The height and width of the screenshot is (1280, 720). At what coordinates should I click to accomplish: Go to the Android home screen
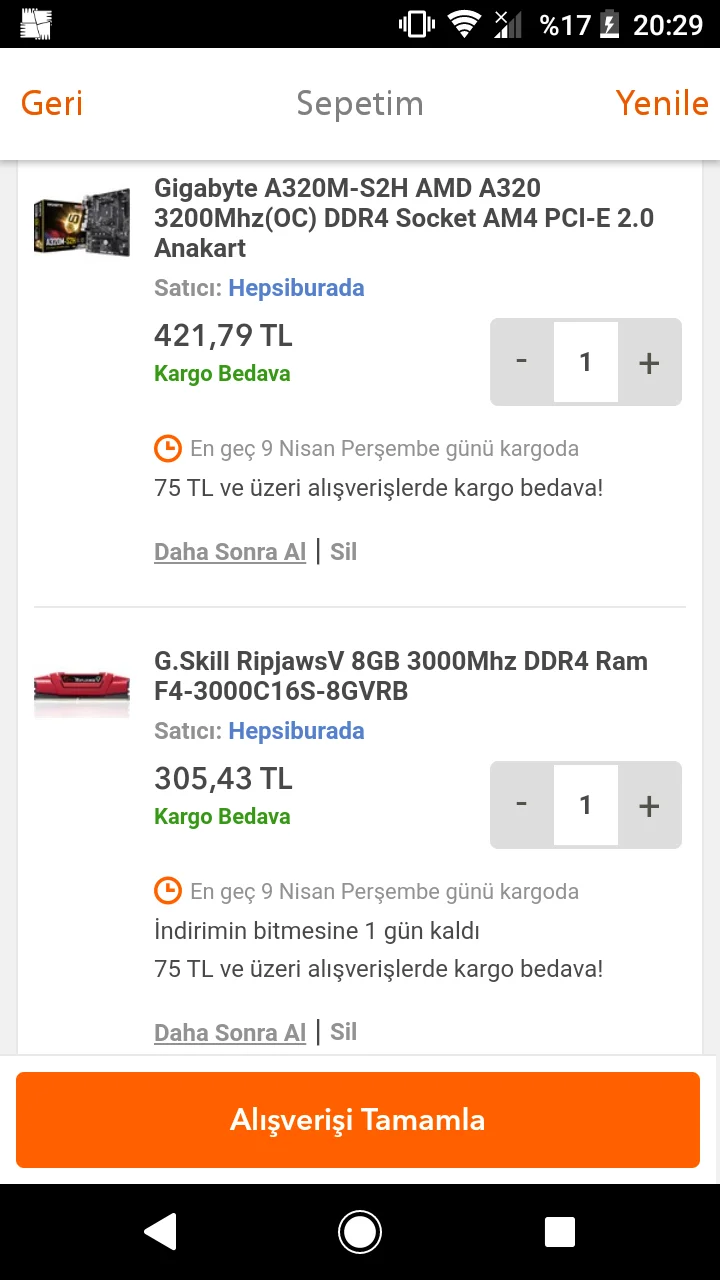click(x=360, y=1232)
